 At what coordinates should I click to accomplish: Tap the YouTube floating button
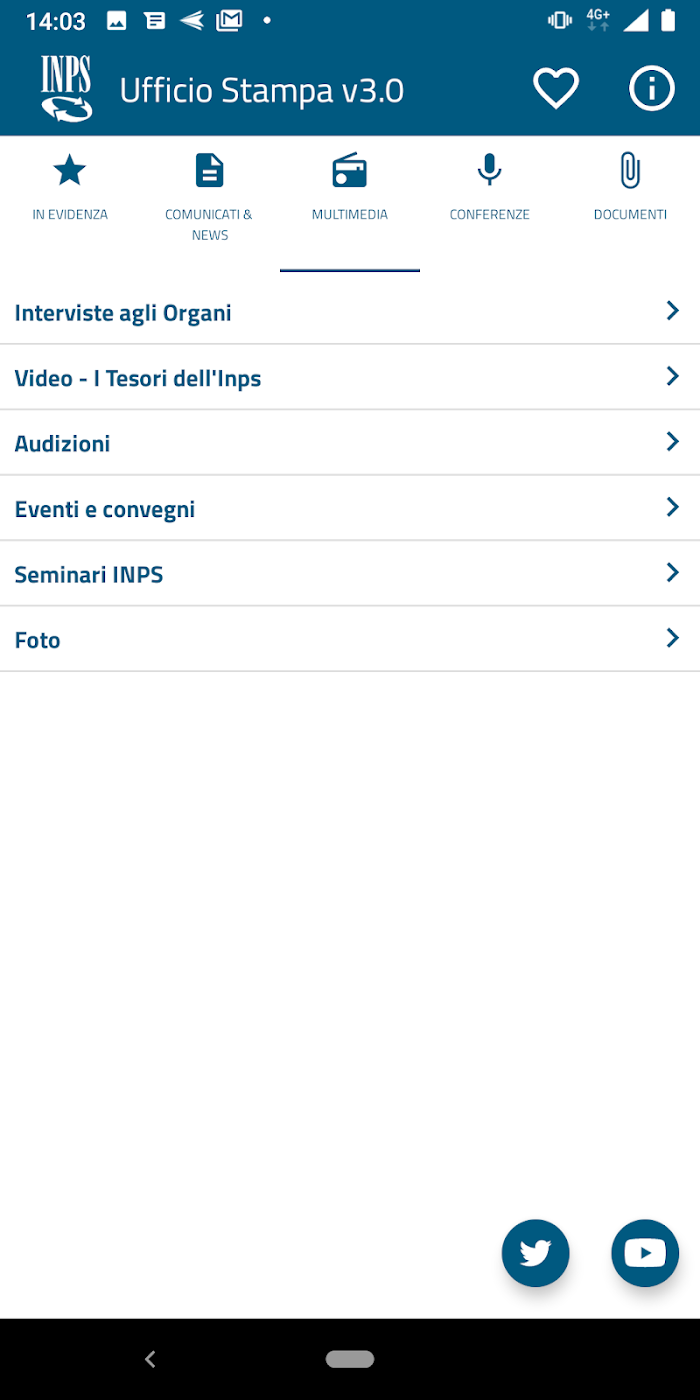tap(645, 1253)
